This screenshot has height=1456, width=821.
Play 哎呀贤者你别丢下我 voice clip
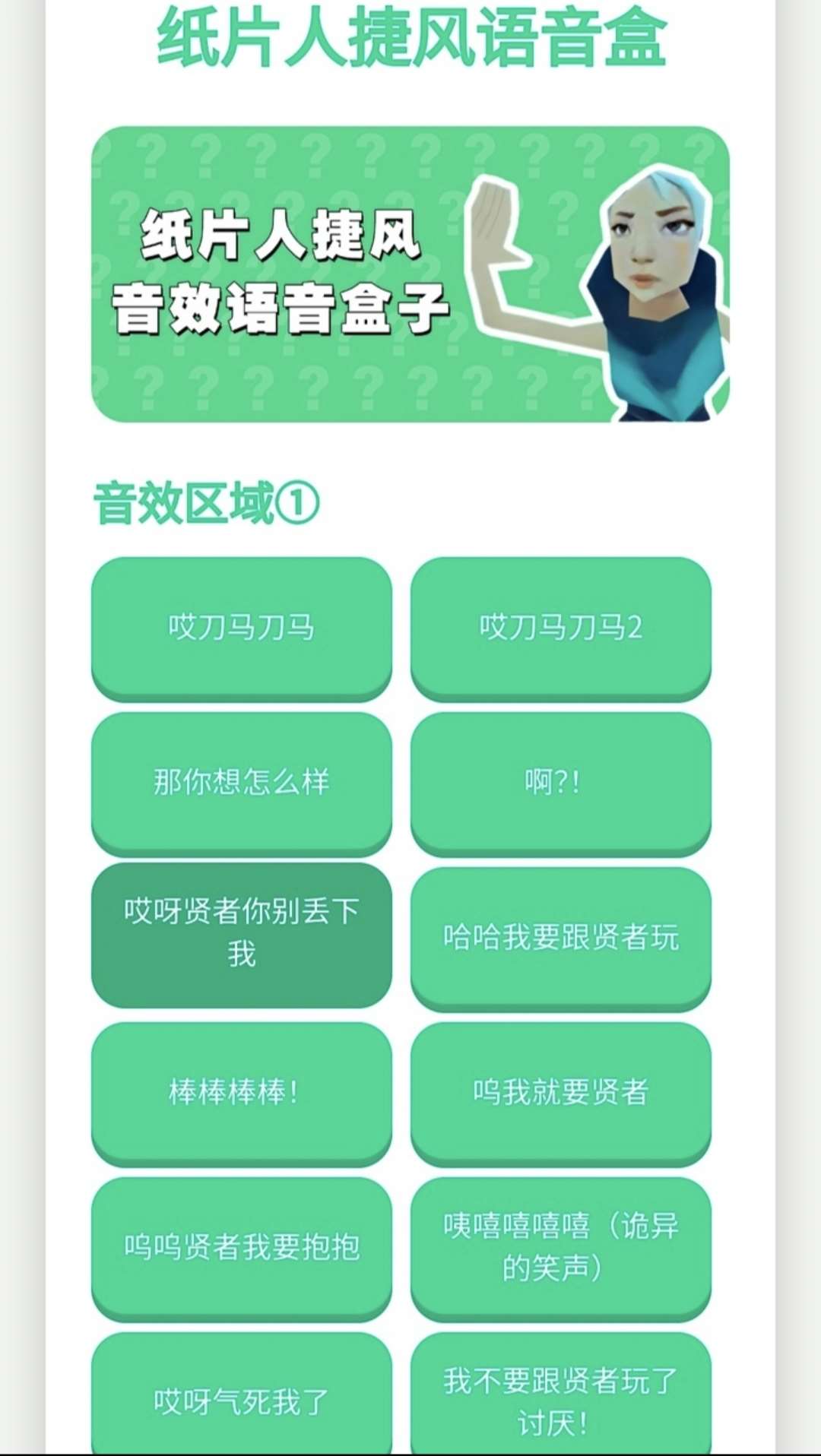[x=241, y=933]
